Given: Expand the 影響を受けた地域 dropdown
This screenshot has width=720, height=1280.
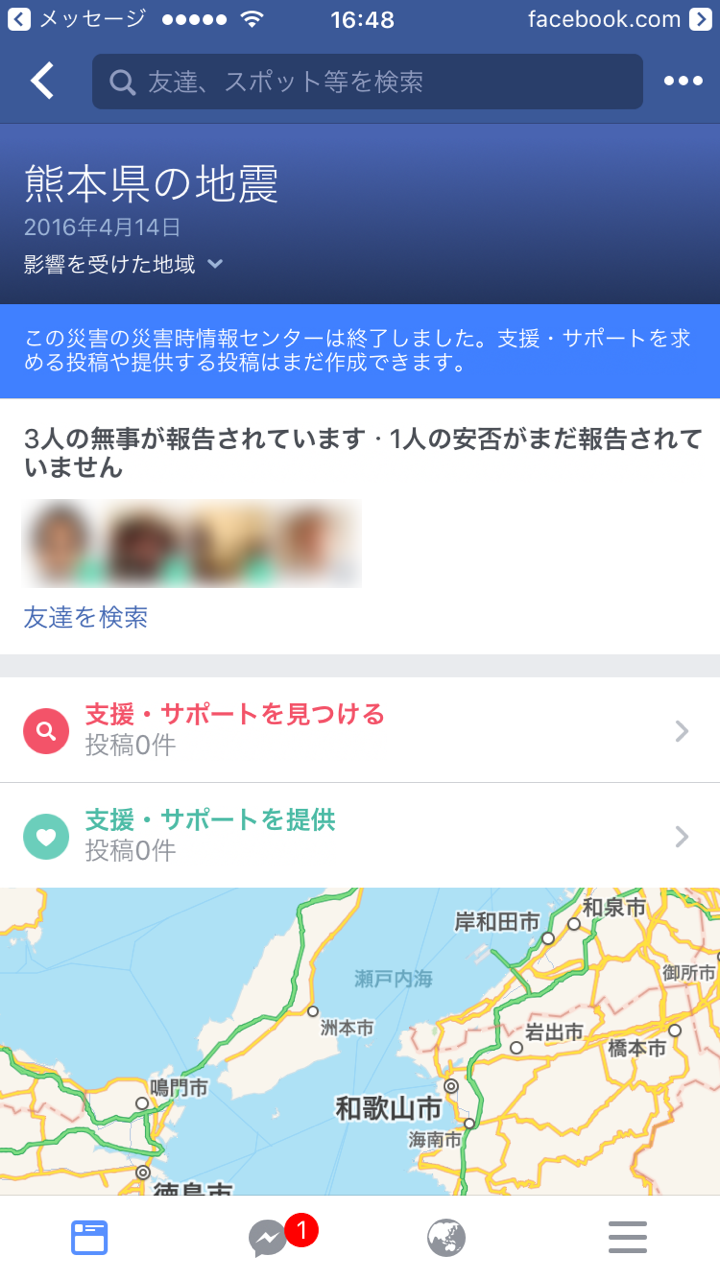Looking at the screenshot, I should [x=123, y=265].
